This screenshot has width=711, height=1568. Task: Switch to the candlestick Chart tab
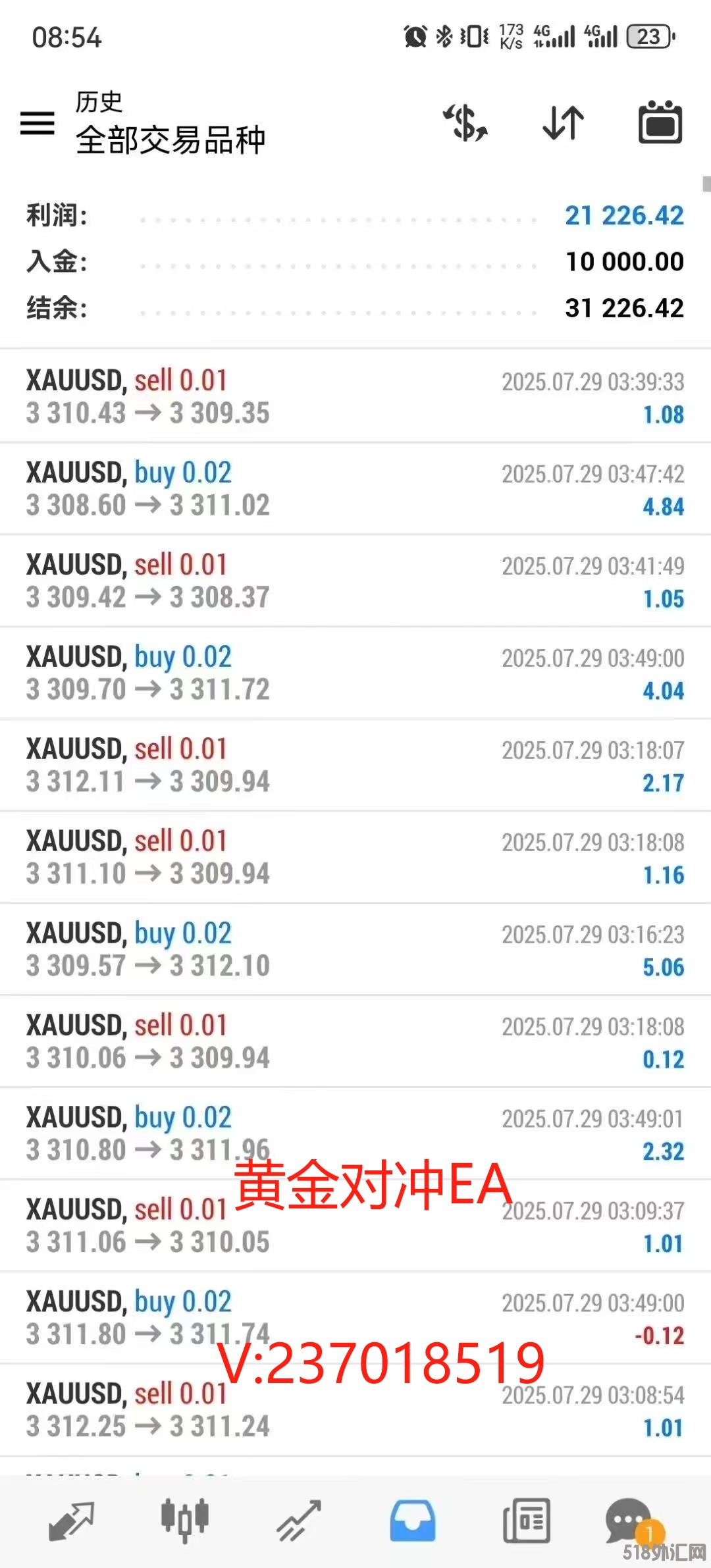(x=185, y=1521)
